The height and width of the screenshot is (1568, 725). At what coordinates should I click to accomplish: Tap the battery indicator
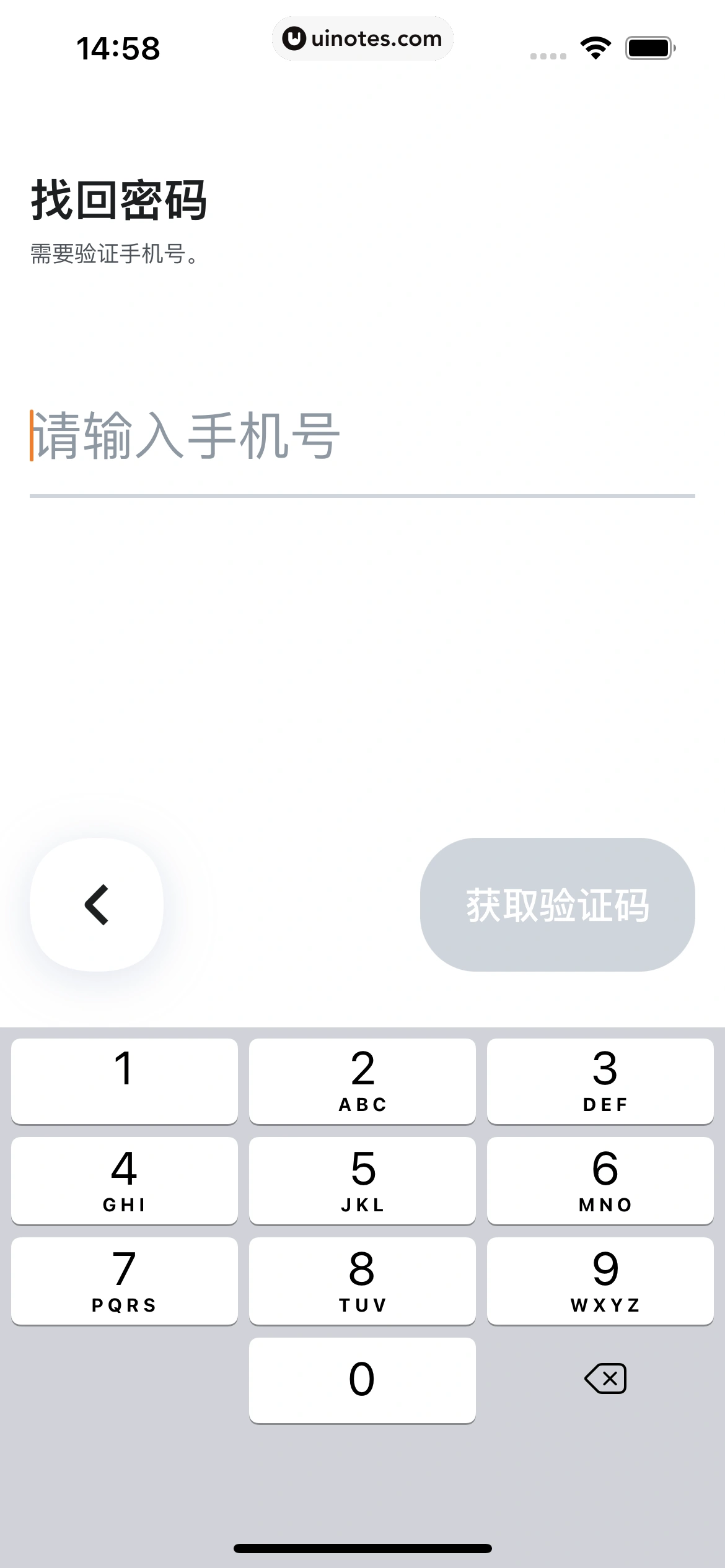(649, 48)
